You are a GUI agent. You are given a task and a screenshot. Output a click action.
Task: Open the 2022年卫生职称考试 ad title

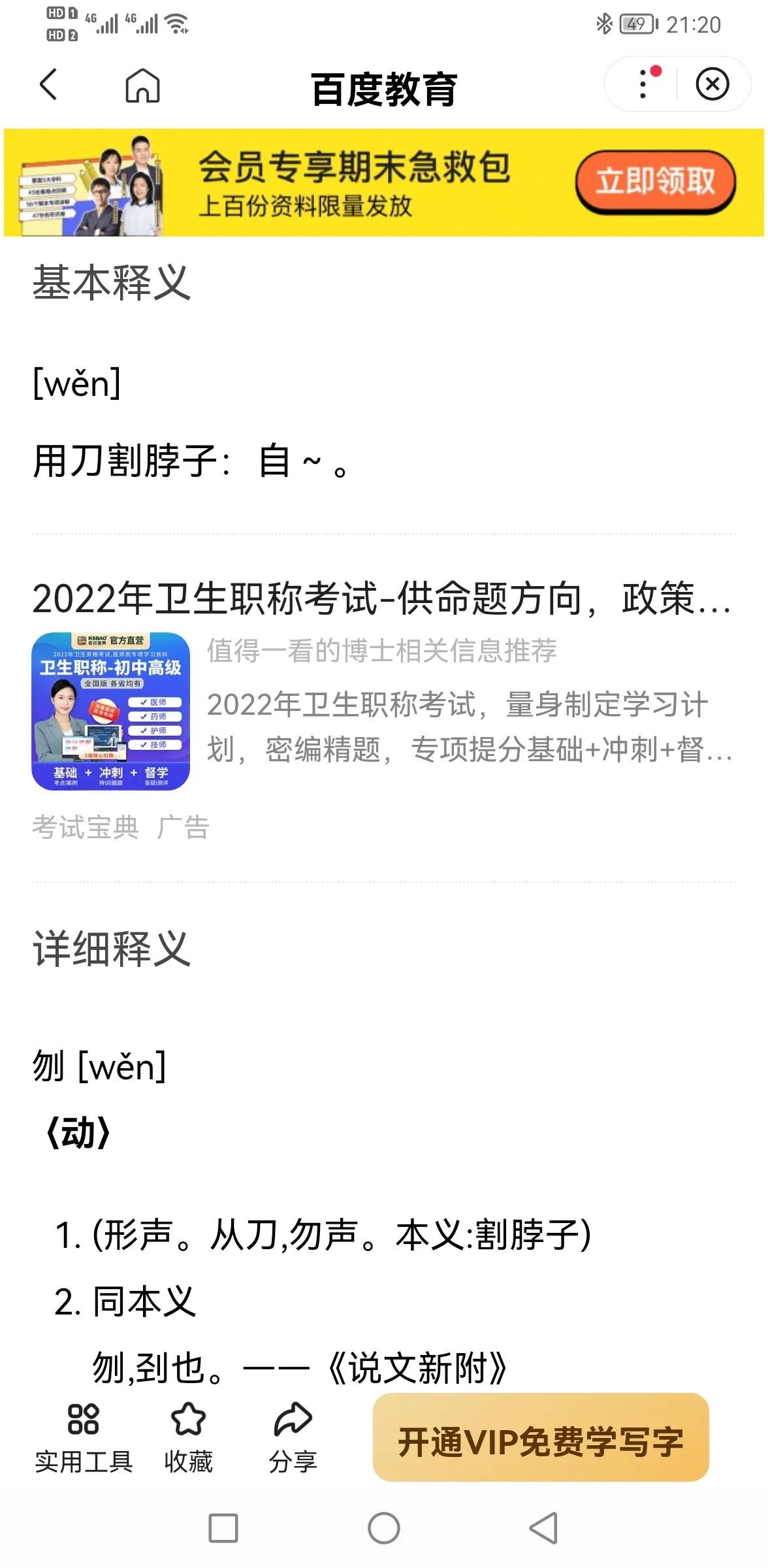coord(381,598)
